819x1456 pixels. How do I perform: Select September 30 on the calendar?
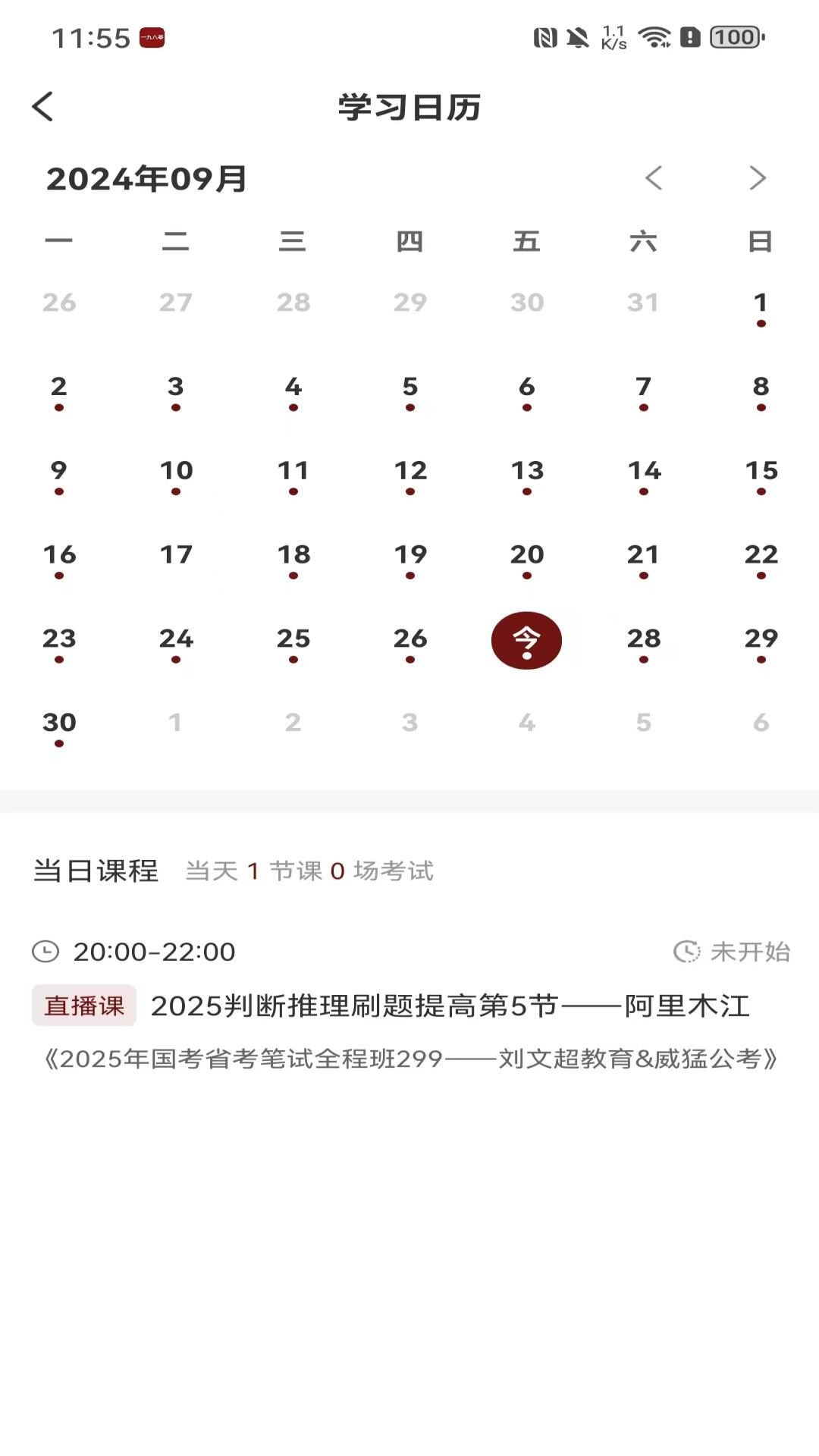[x=59, y=723]
